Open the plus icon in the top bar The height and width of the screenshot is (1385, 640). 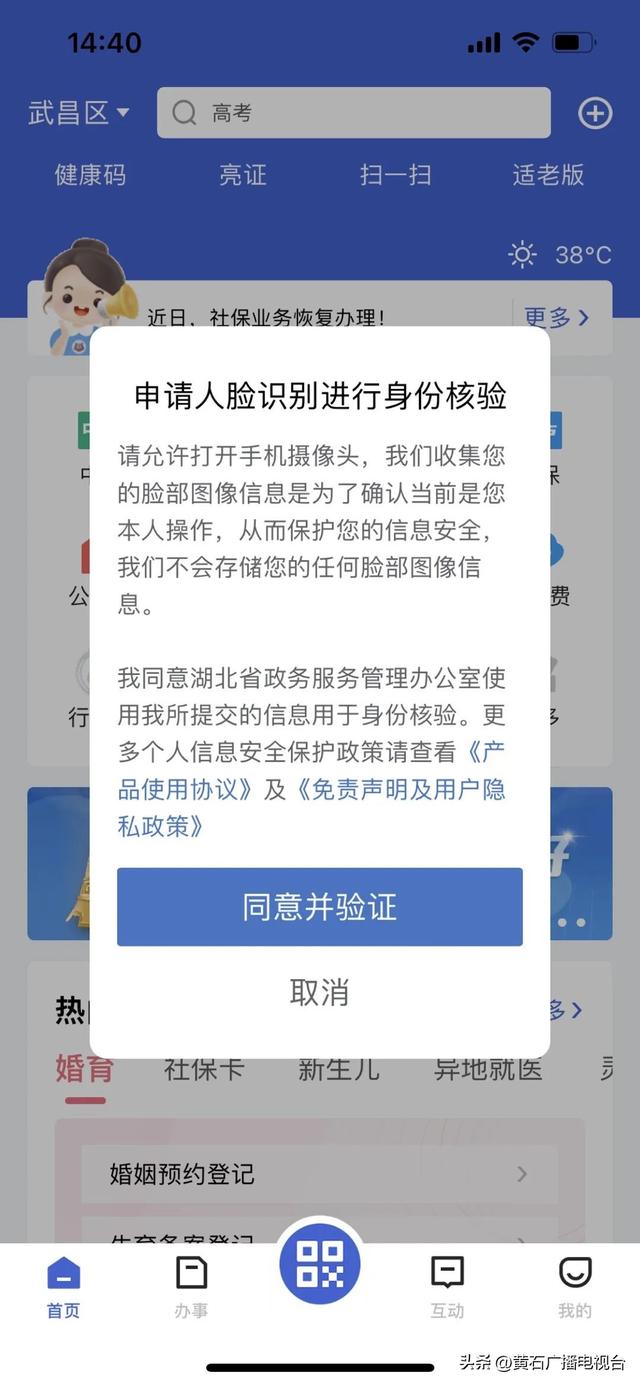pos(595,113)
